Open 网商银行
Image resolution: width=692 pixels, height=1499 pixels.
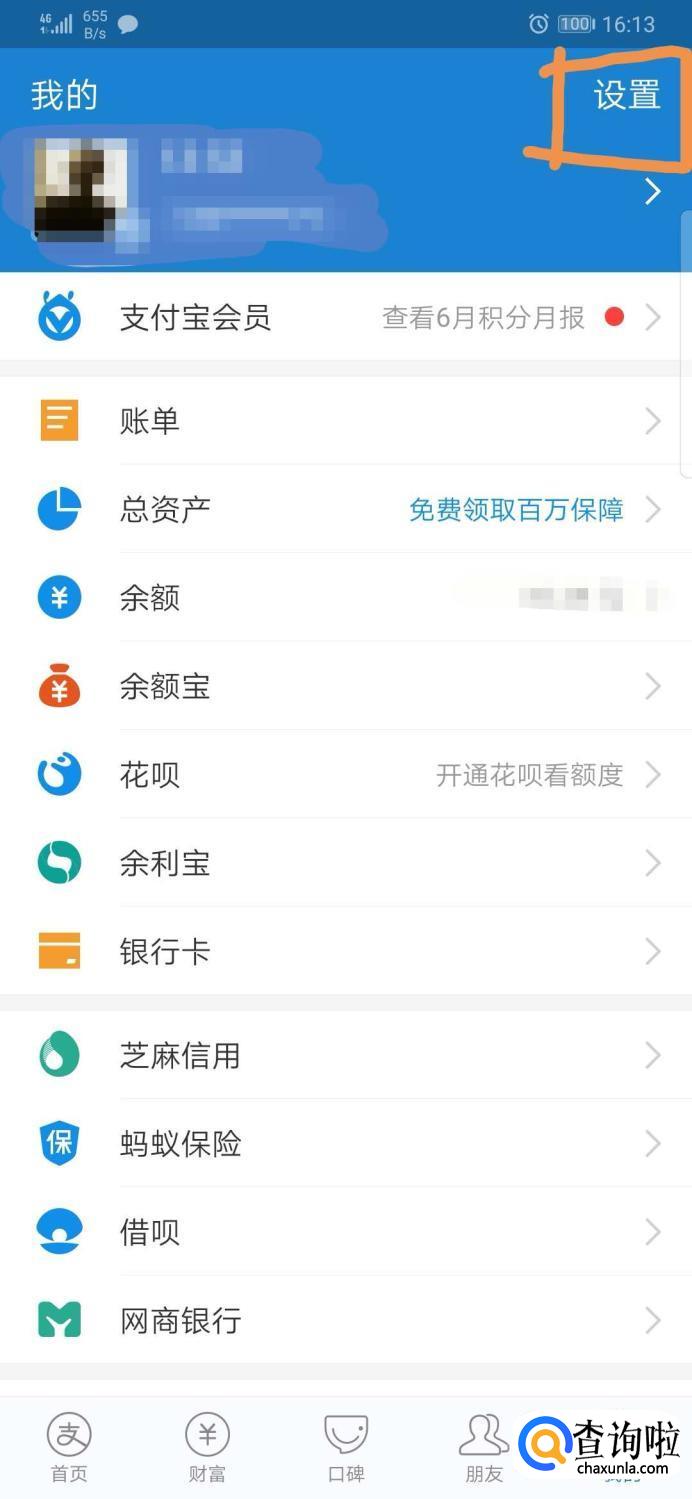(x=345, y=1320)
